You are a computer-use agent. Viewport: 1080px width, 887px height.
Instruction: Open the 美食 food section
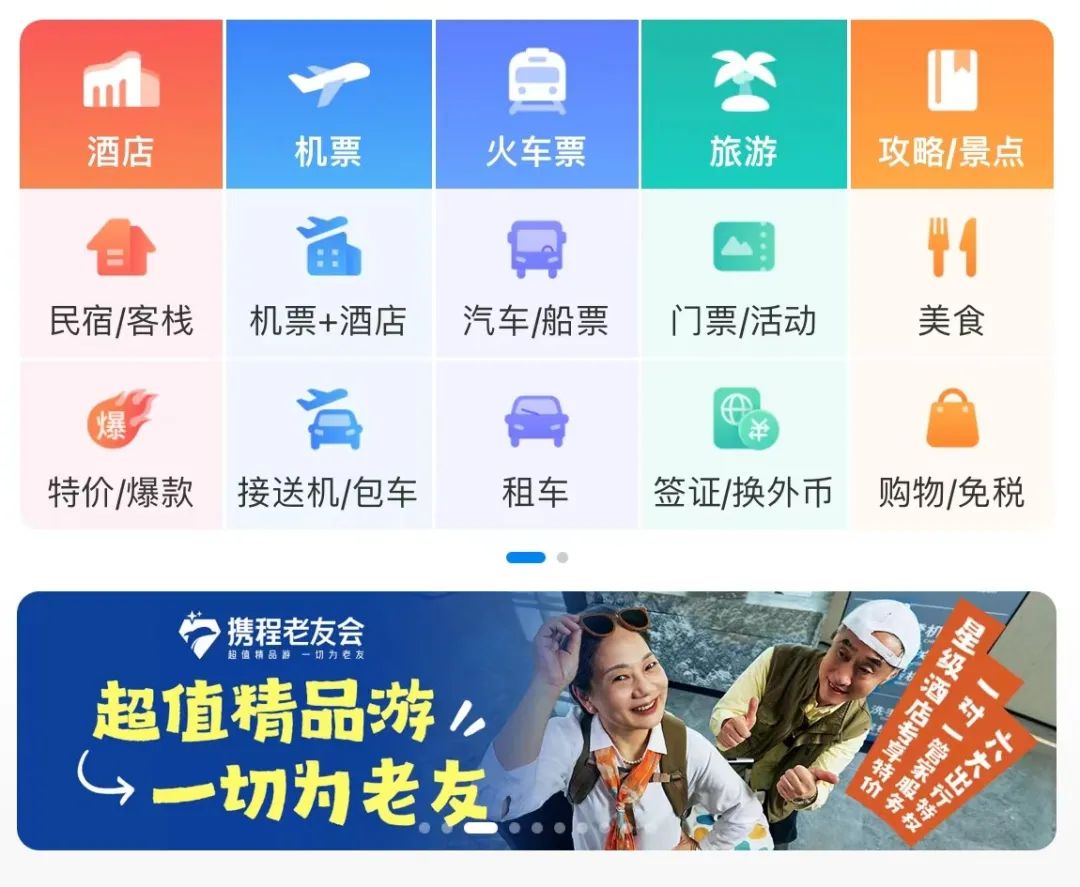951,275
